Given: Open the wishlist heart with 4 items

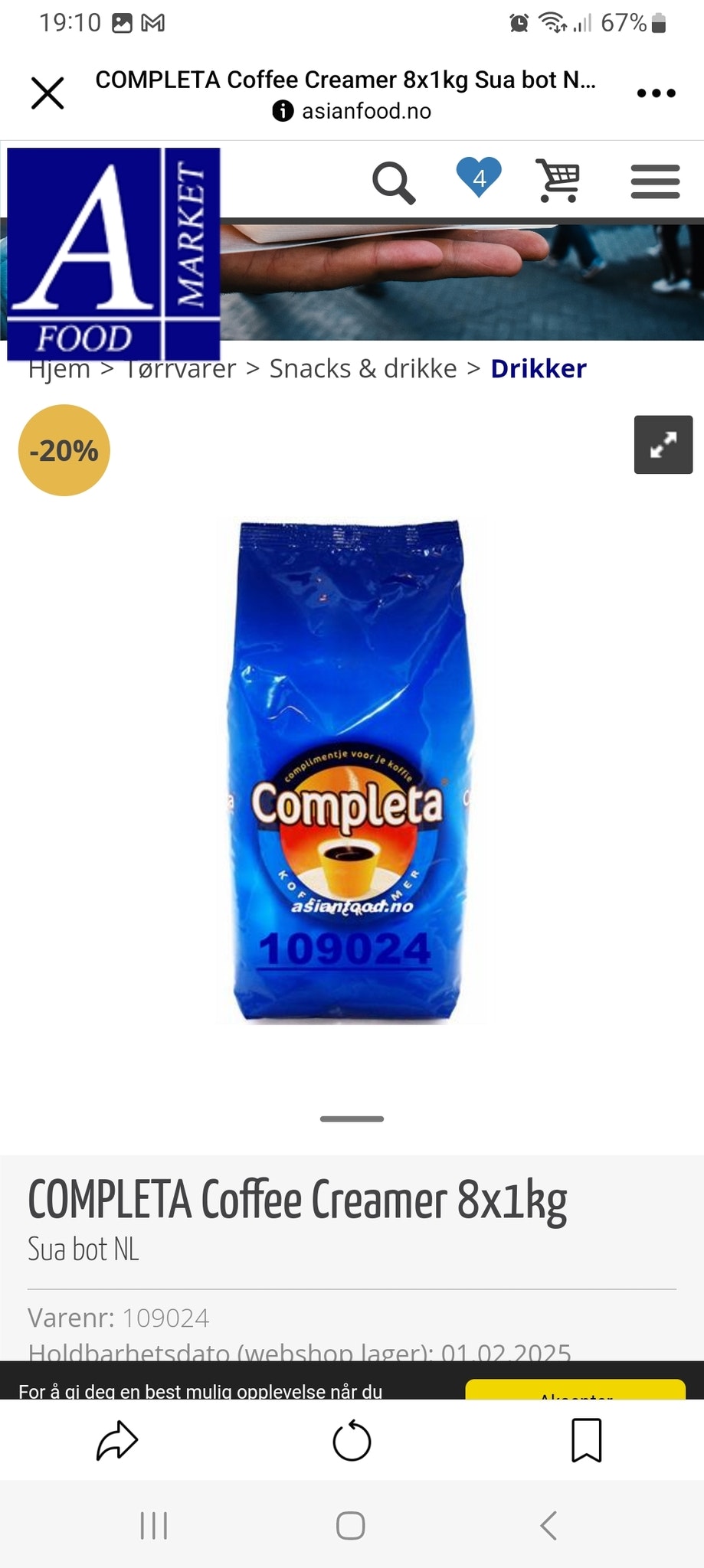Looking at the screenshot, I should (x=479, y=177).
